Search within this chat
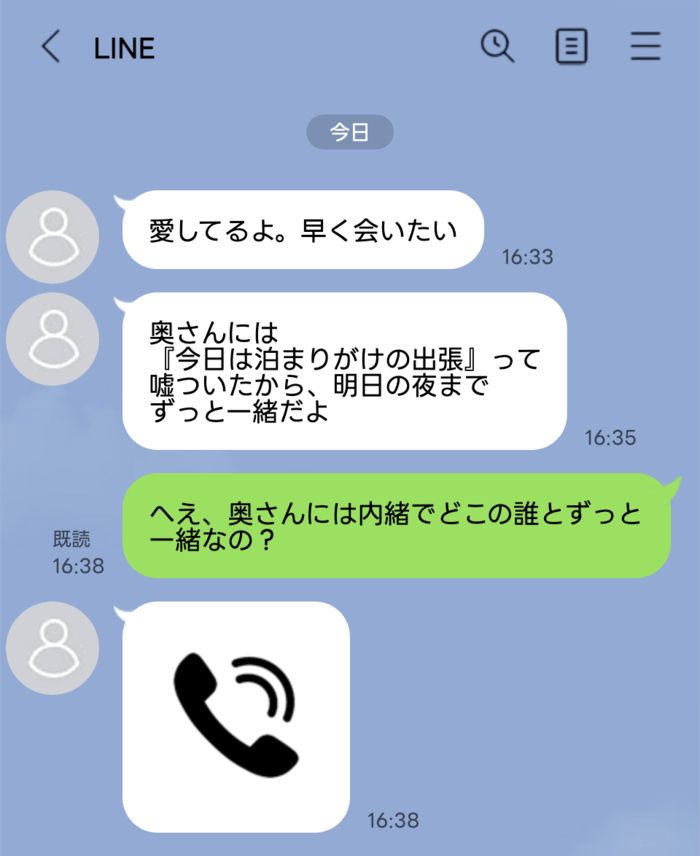This screenshot has width=700, height=856. coord(497,46)
